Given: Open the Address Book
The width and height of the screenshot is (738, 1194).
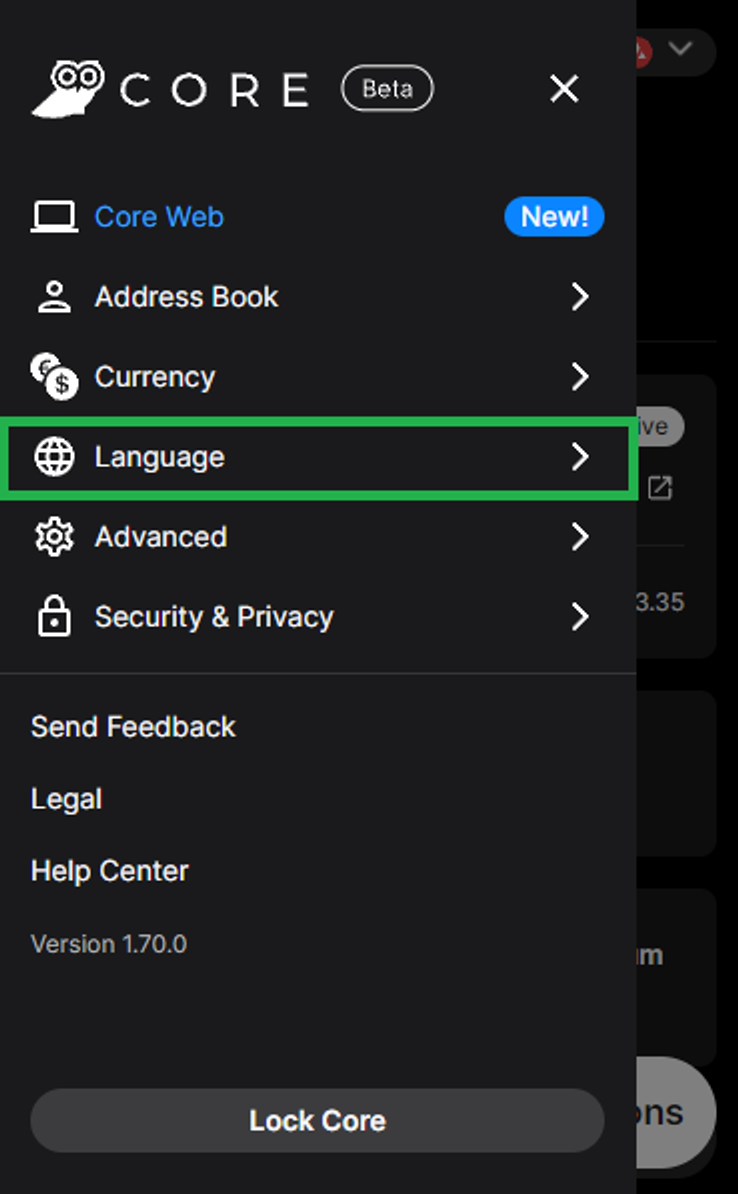Looking at the screenshot, I should click(x=318, y=297).
